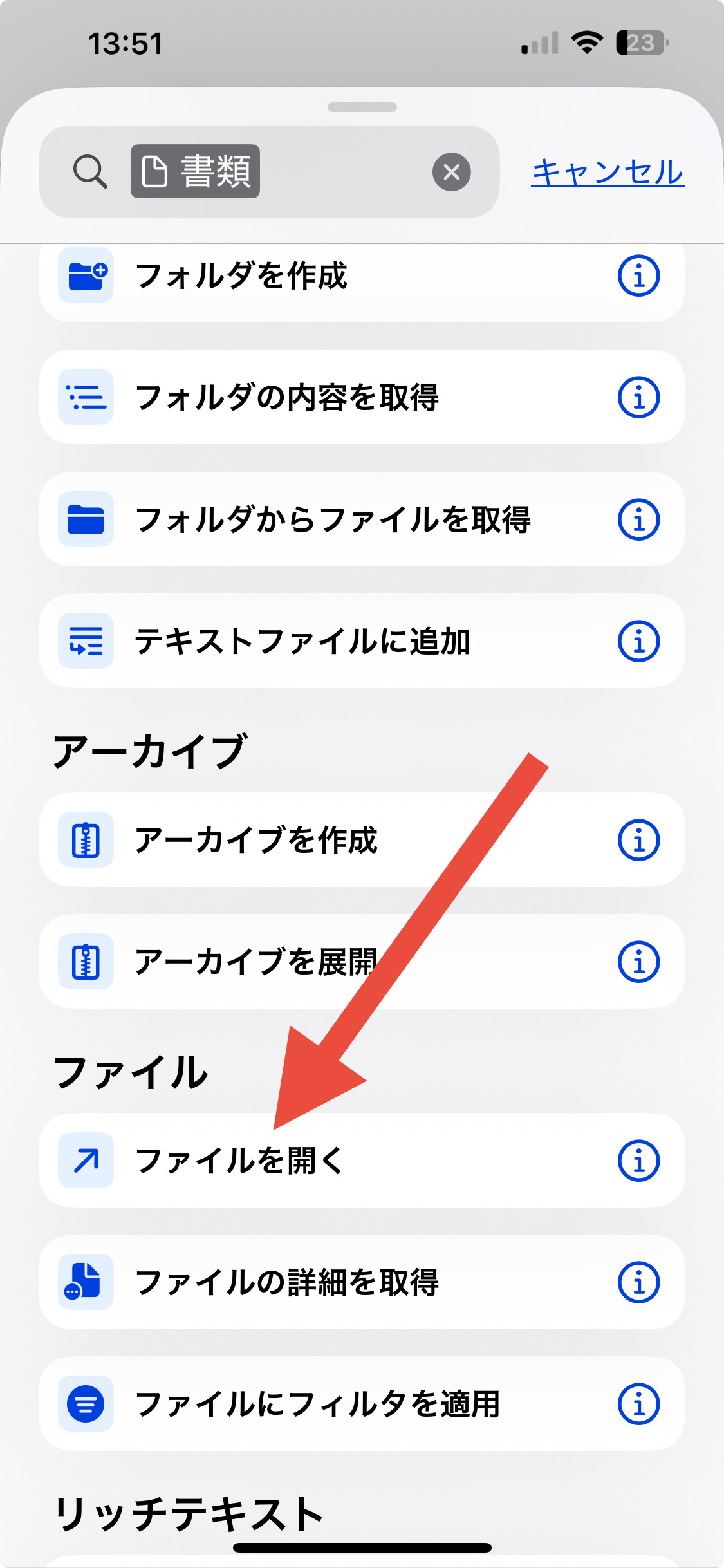The width and height of the screenshot is (724, 1568).
Task: Choose フォルダからファイルを取得
Action: point(362,519)
